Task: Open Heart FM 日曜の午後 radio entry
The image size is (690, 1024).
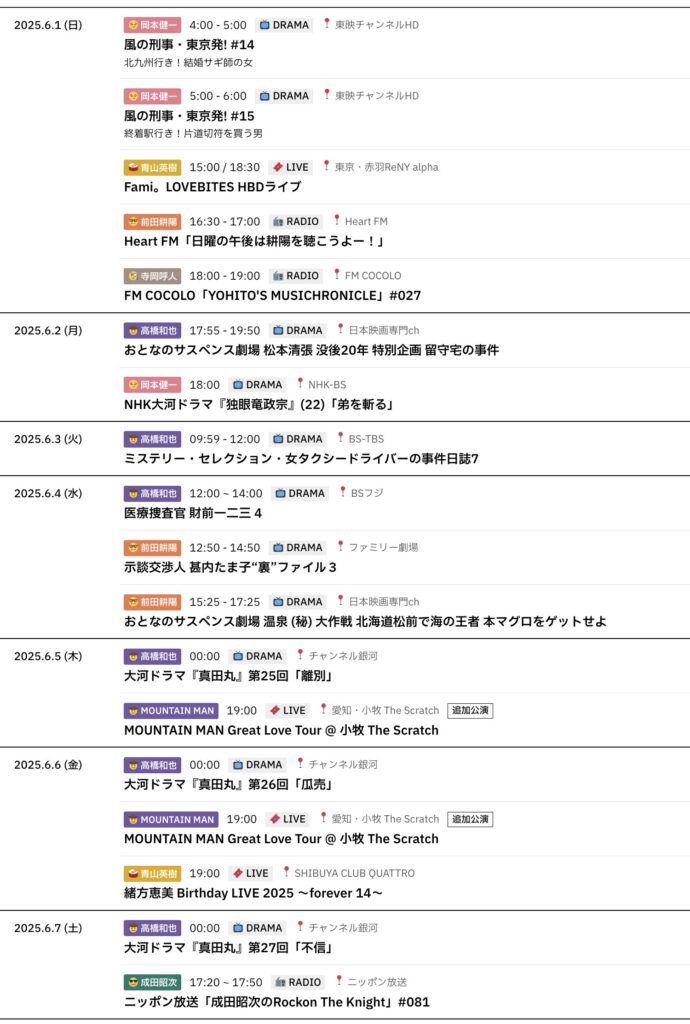Action: pos(254,240)
